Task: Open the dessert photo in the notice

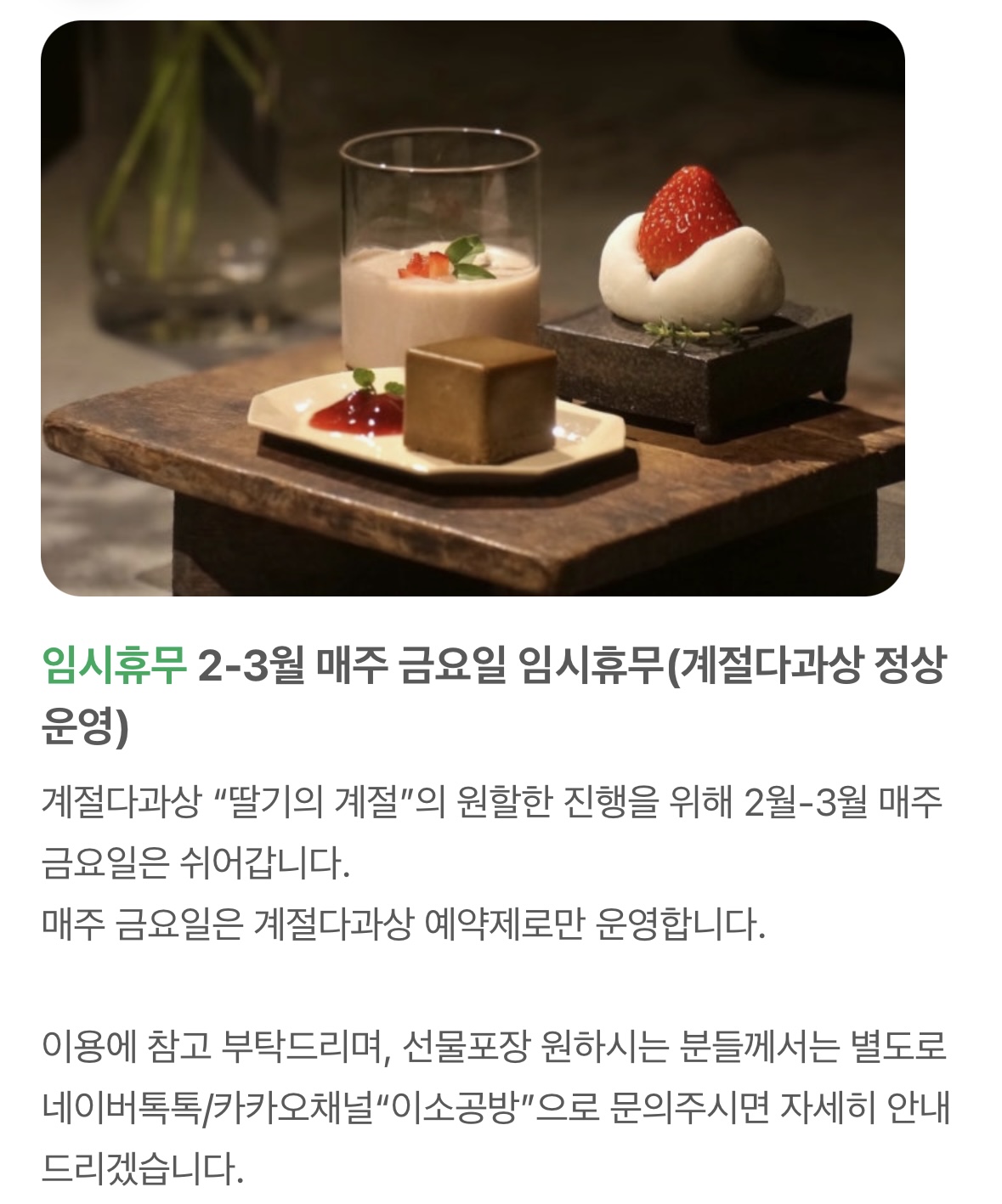Action: point(473,308)
